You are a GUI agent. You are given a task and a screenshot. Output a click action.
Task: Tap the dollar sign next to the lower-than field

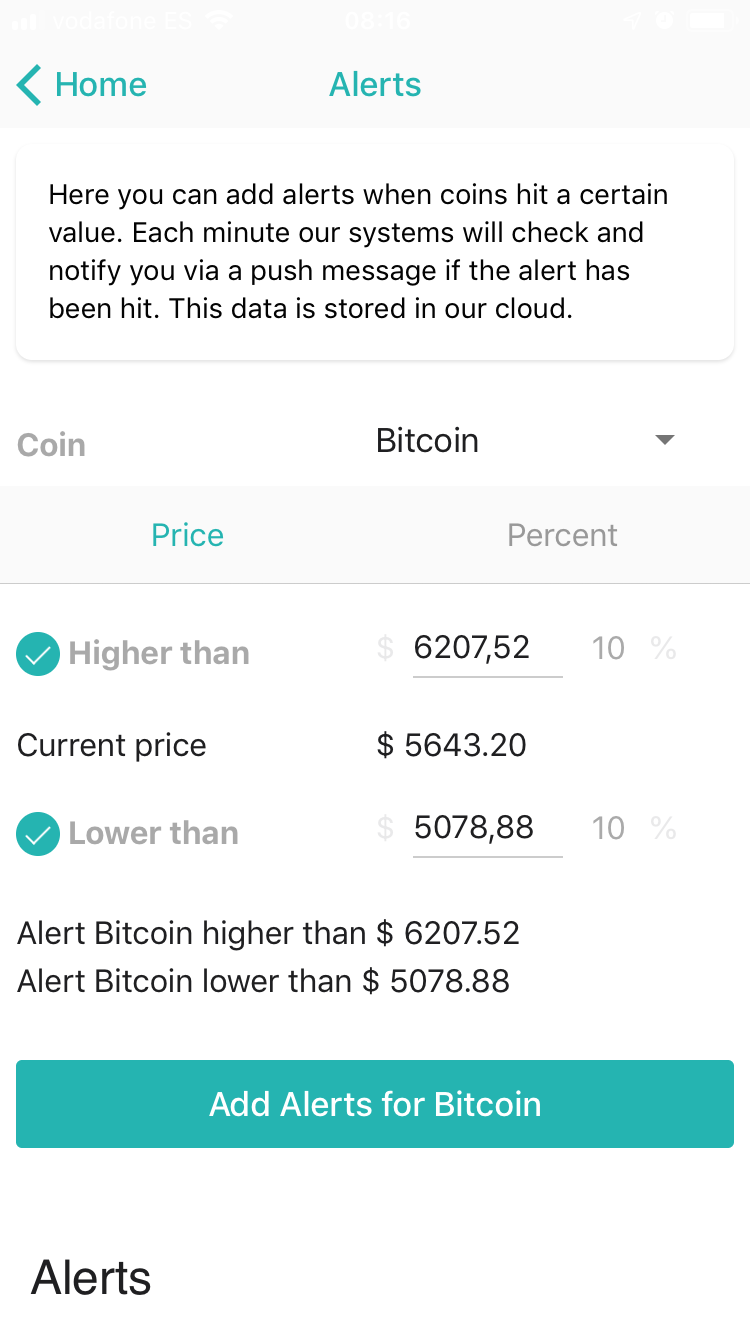coord(385,828)
